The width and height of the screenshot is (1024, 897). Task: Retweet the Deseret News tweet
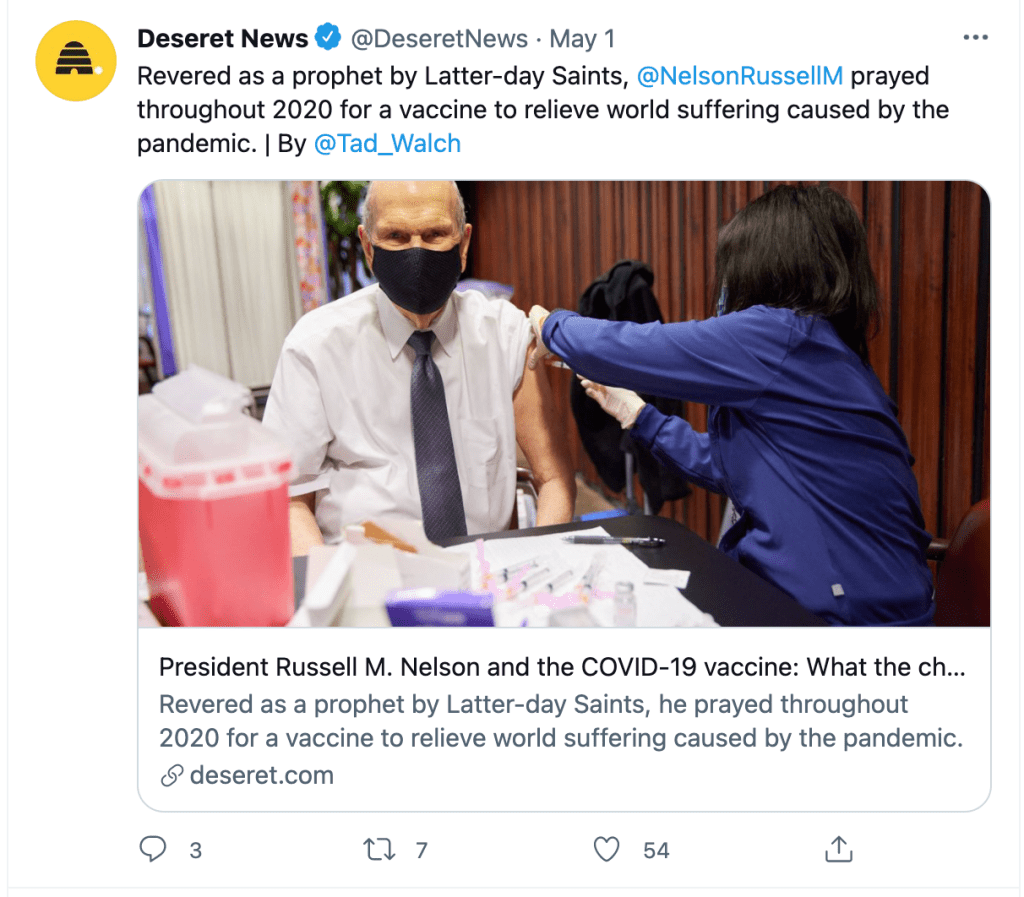tap(379, 850)
